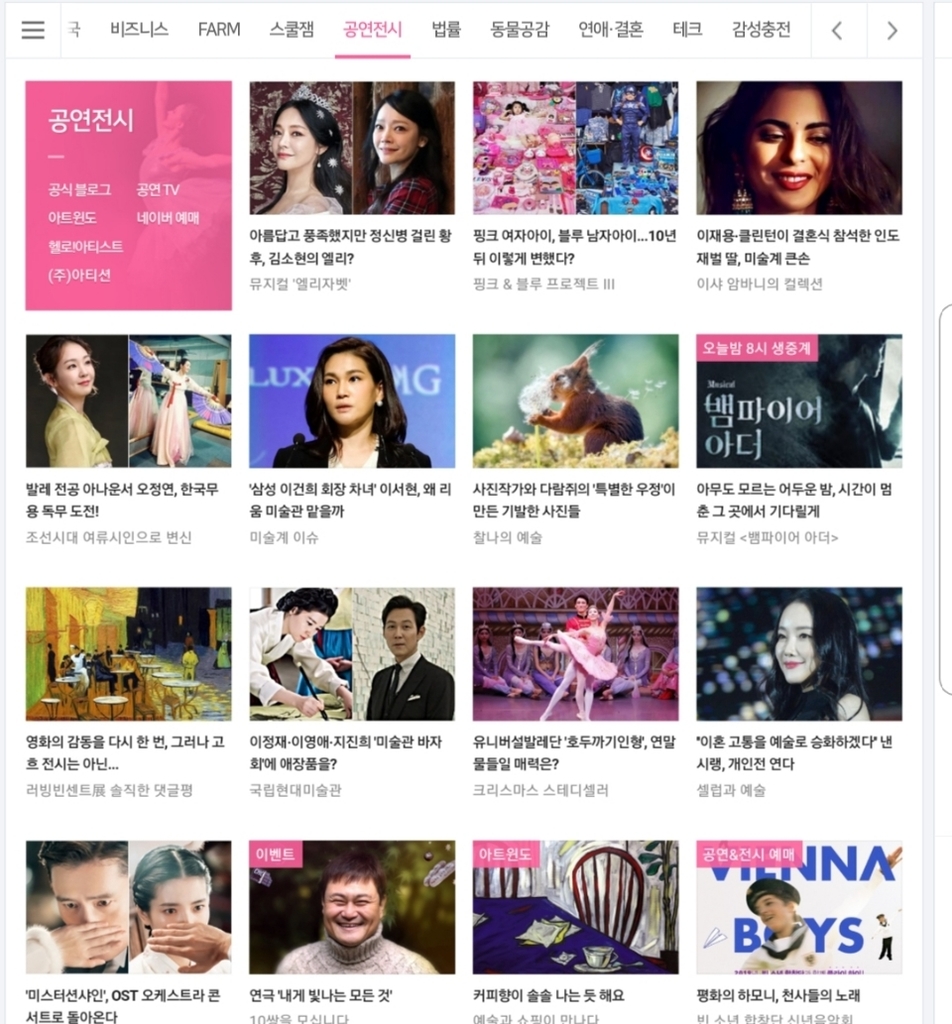
Task: Go to the 동물공감 tab
Action: 519,30
